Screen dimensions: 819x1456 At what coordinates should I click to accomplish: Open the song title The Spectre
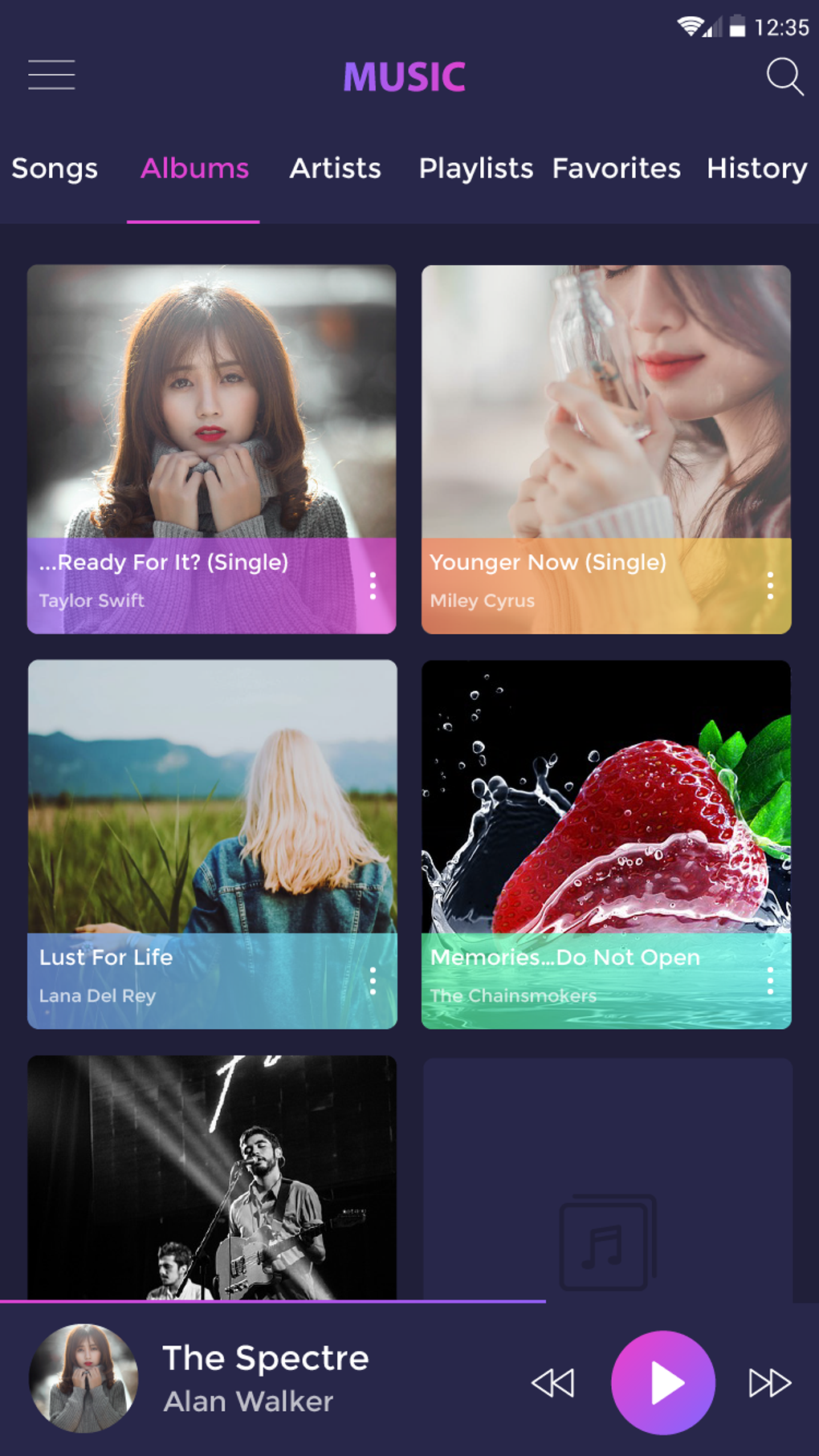coord(265,1358)
